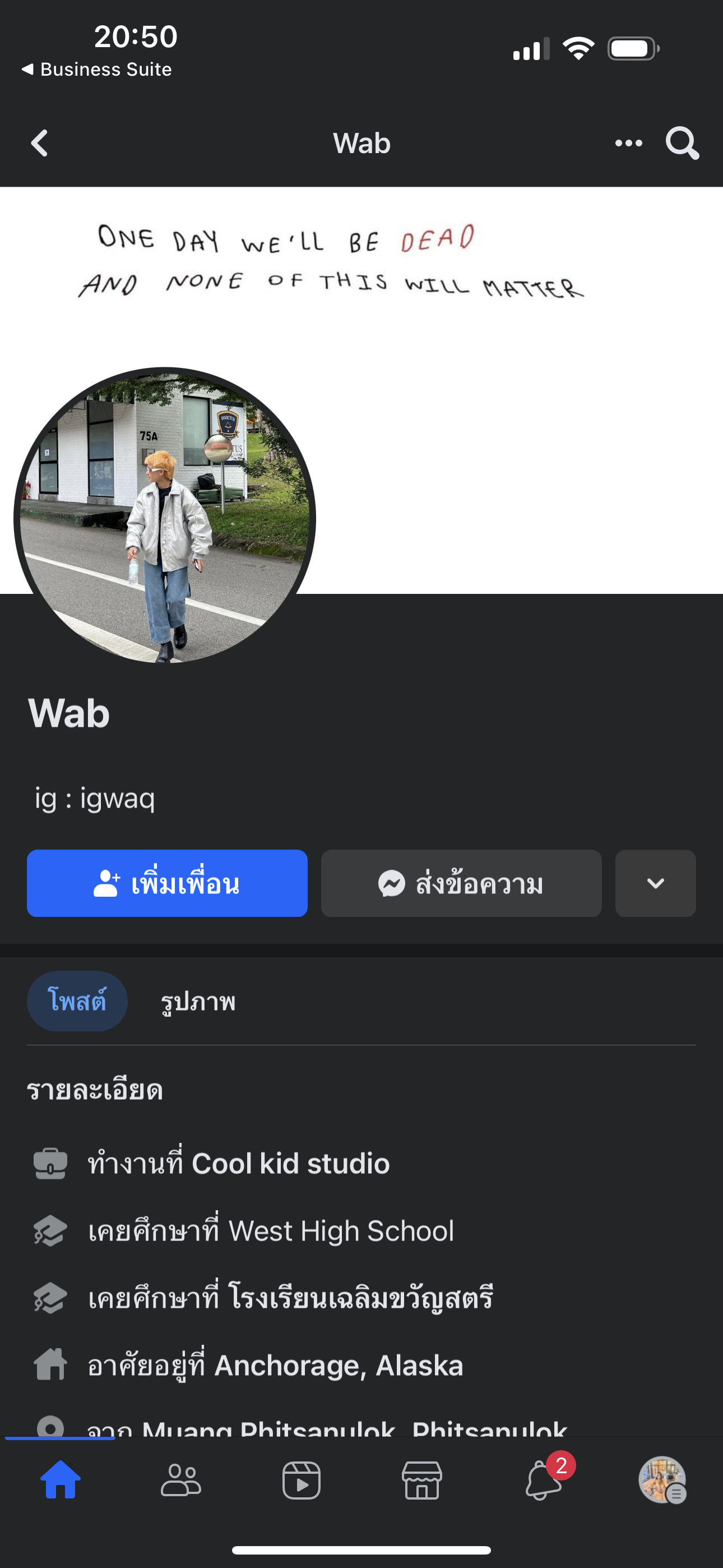This screenshot has width=723, height=1568.
Task: Tap เพิ่มเพื่อน to add friend
Action: (167, 883)
